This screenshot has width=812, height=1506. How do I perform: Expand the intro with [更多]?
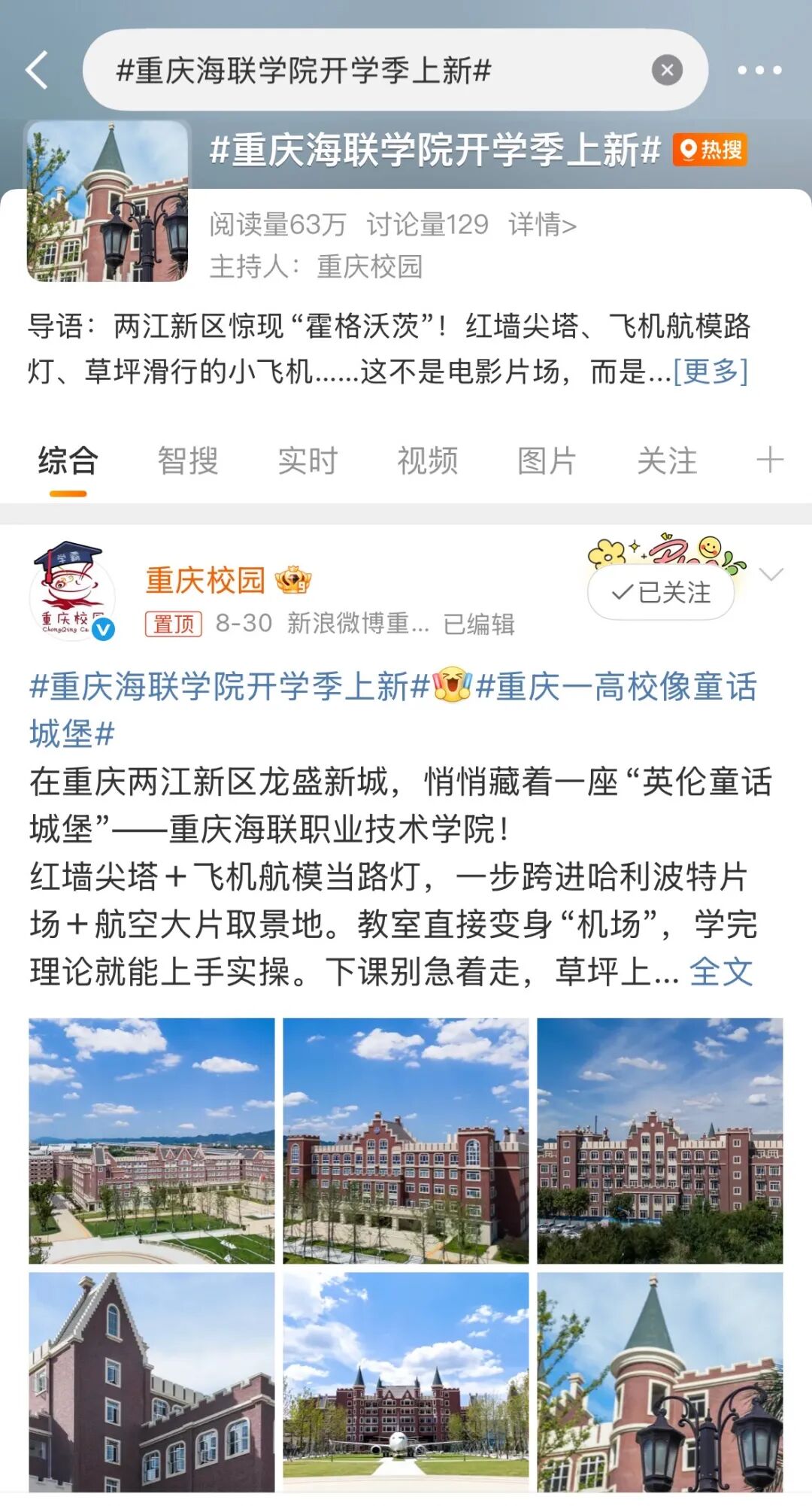tap(710, 371)
